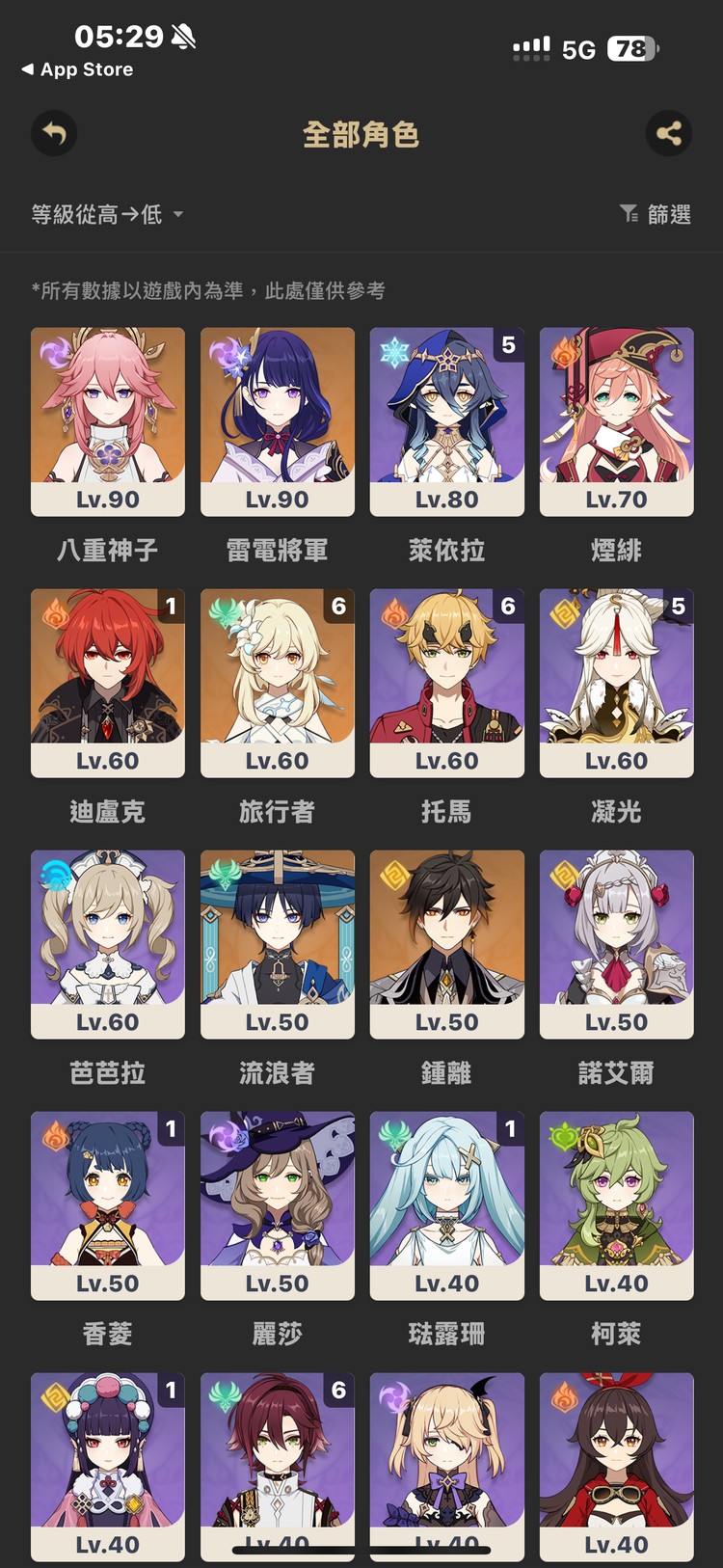Tap 鍾離 character card
The image size is (723, 1568).
pos(447,944)
